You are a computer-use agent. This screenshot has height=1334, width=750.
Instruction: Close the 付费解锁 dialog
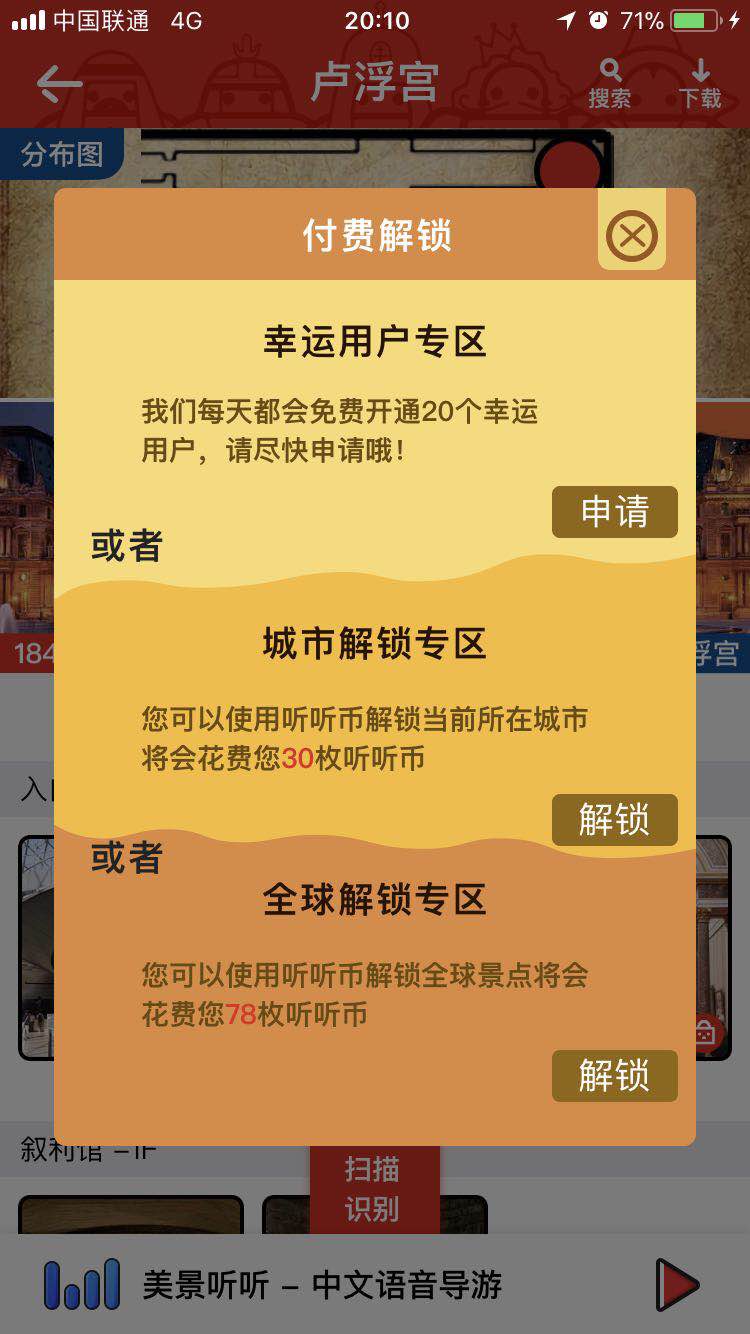(x=632, y=236)
